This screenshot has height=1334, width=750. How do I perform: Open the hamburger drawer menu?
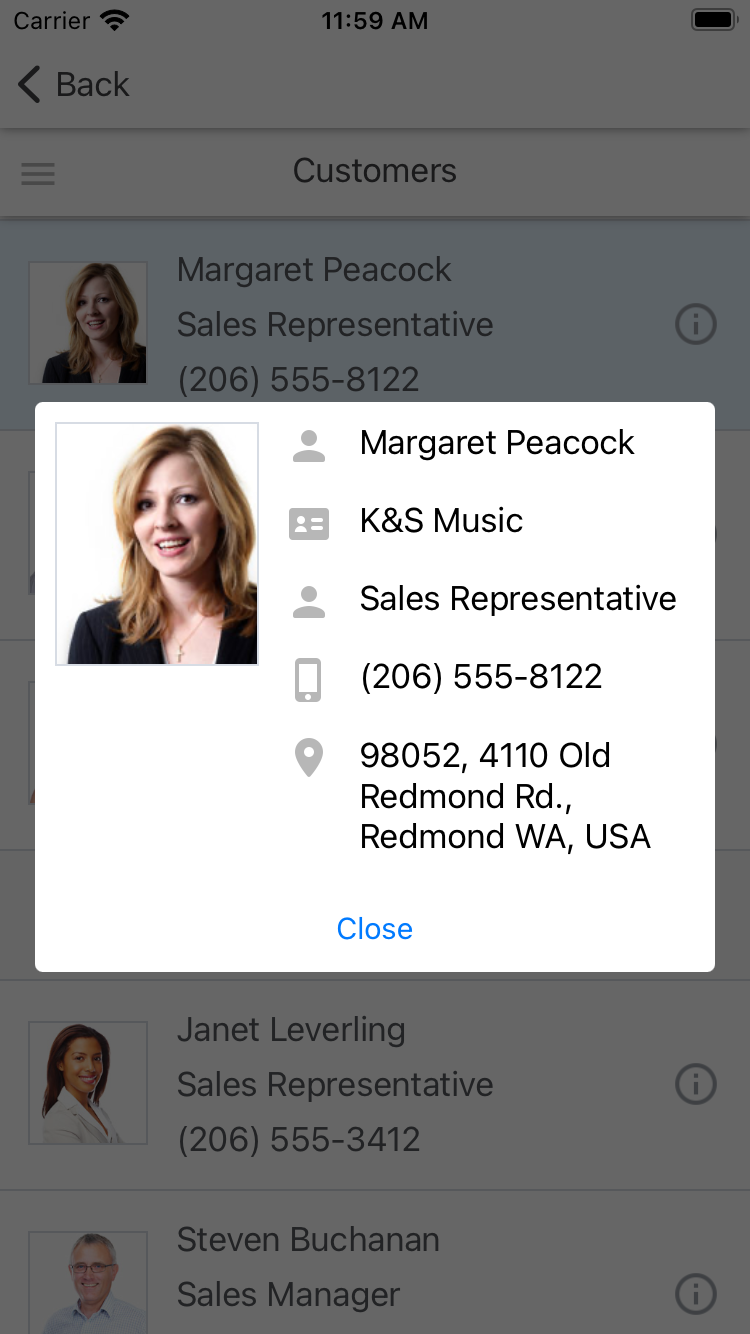38,174
